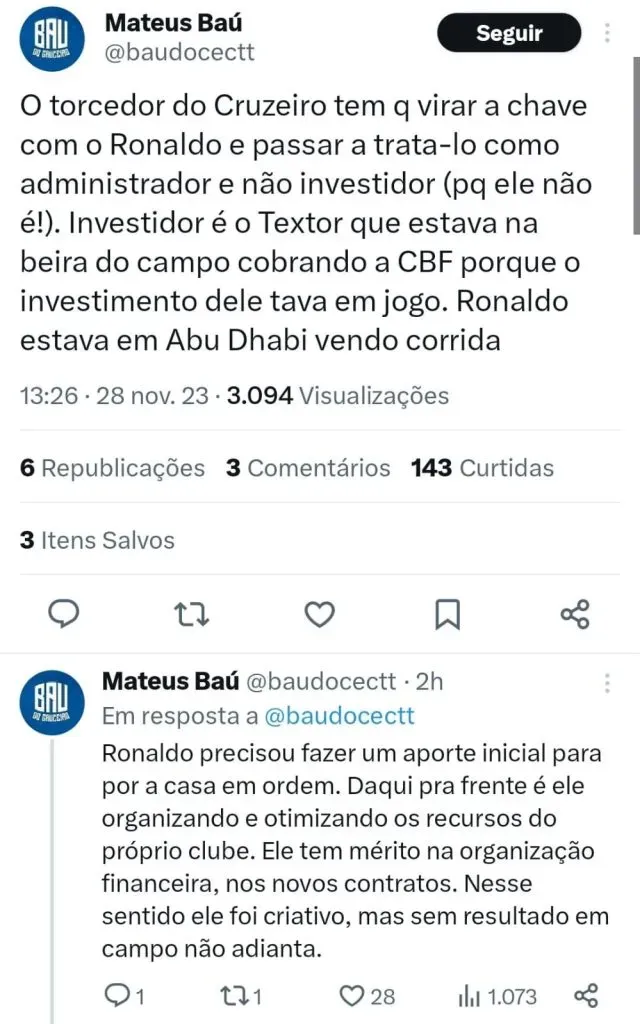Viewport: 640px width, 1024px height.
Task: Comment on the reply about Ronaldo's aporte inicial
Action: (124, 996)
